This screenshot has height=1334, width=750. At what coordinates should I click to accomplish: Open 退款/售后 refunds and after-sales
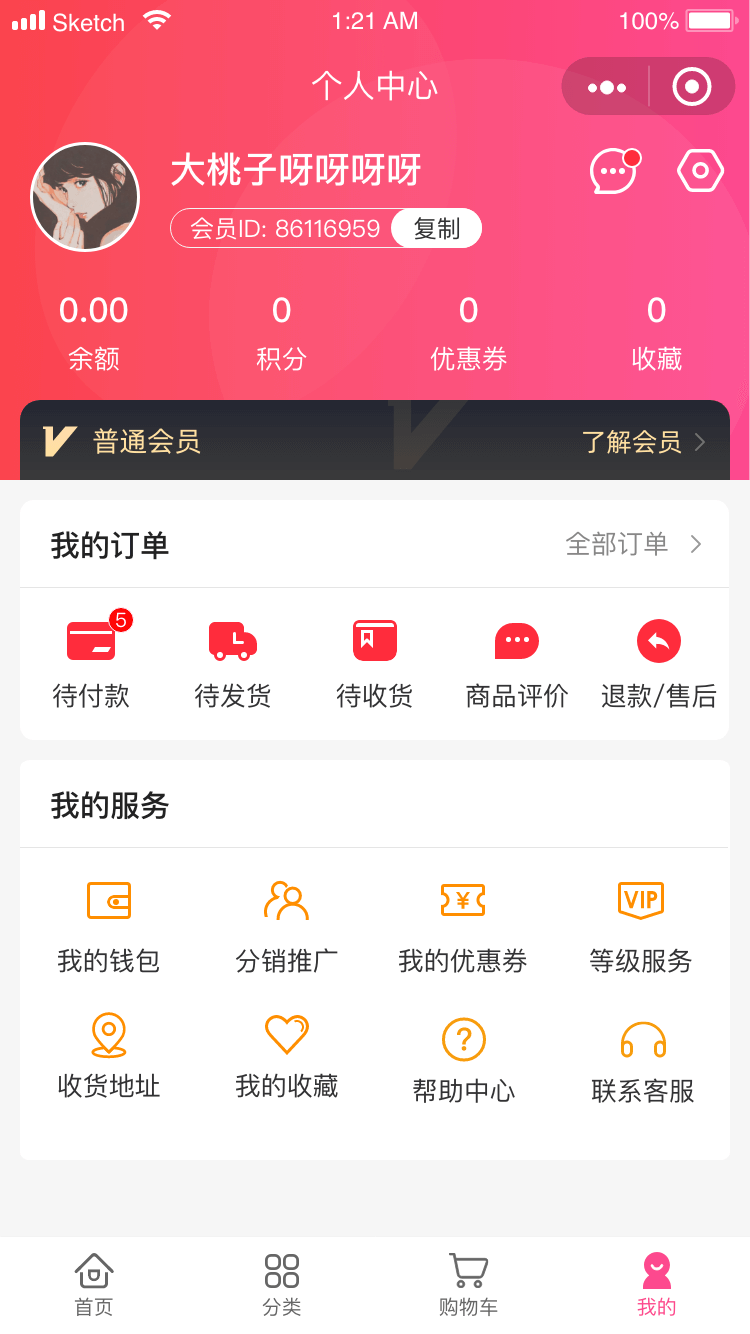click(659, 660)
